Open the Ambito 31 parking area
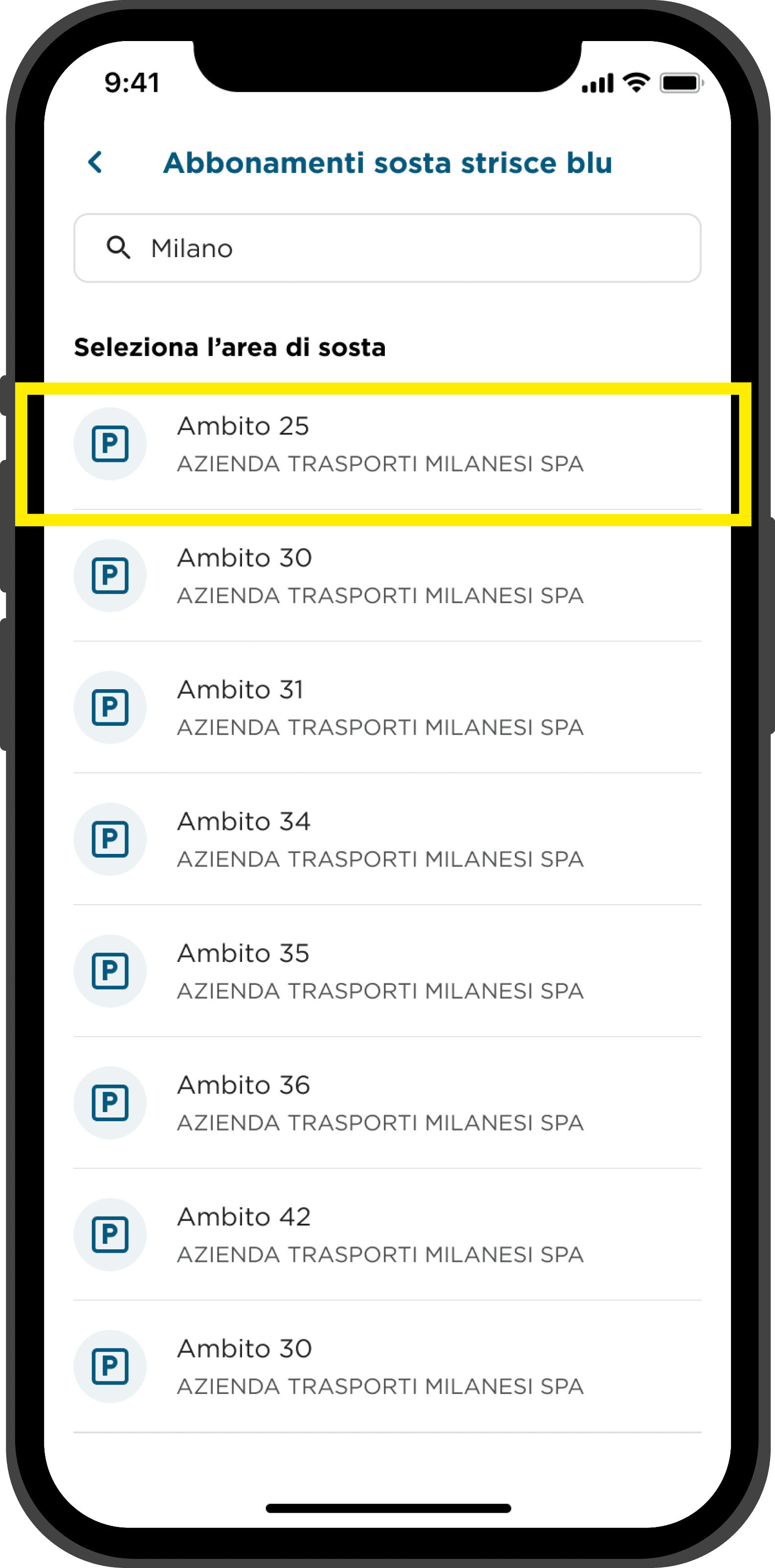This screenshot has width=775, height=1568. [387, 707]
